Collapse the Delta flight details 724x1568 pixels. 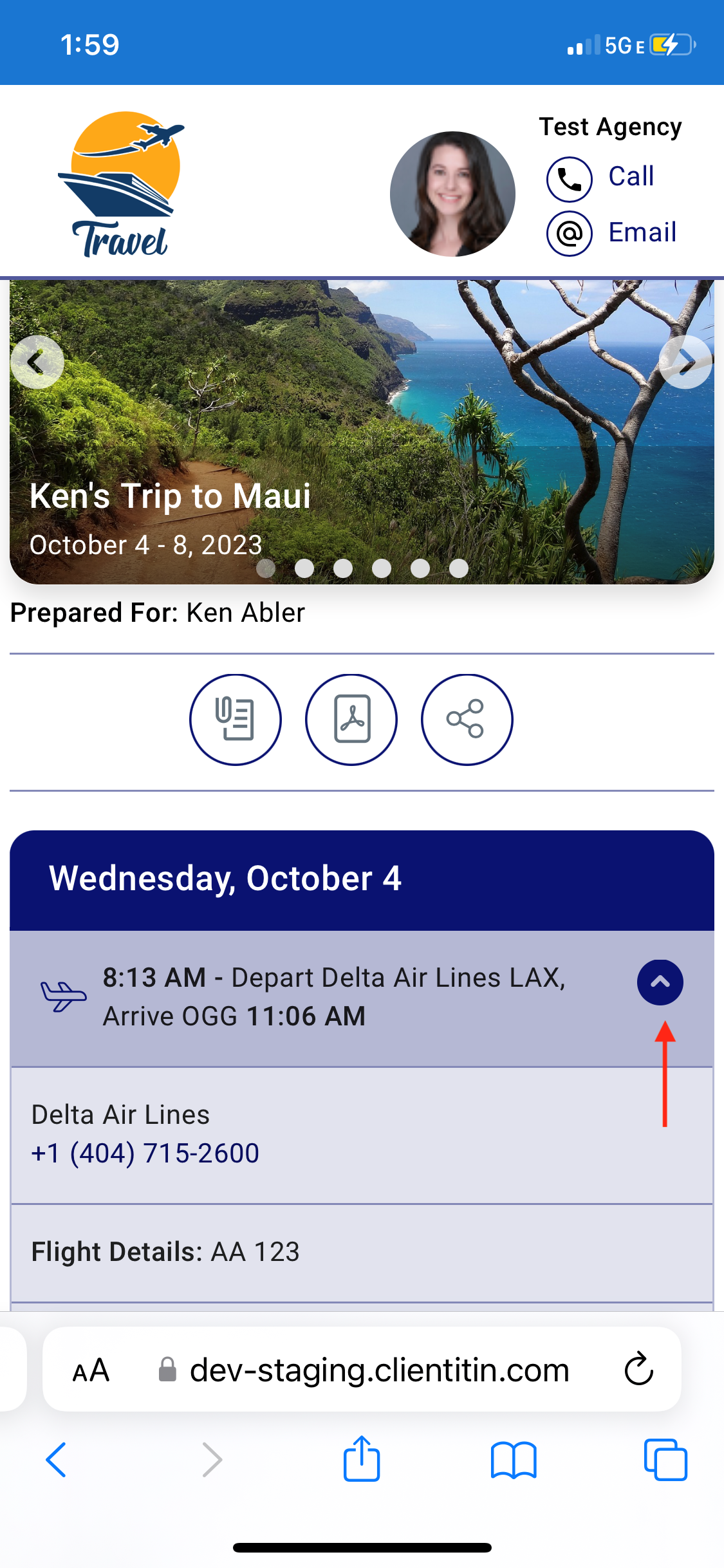click(x=660, y=982)
